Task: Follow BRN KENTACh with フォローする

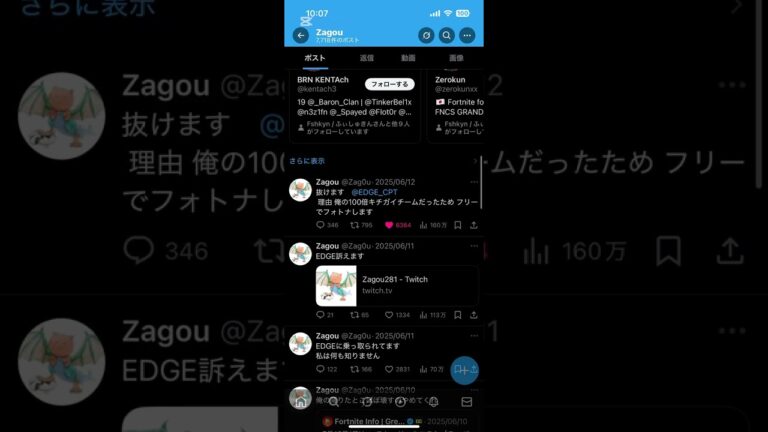Action: [385, 84]
